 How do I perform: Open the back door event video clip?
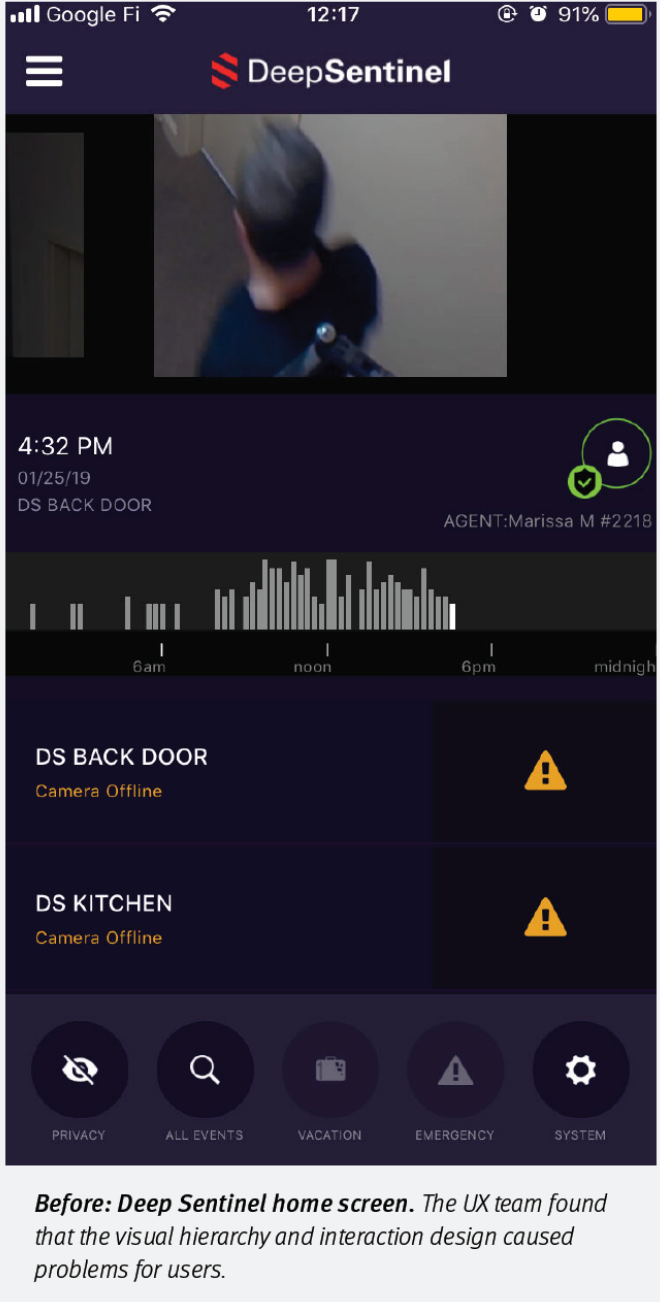tap(330, 245)
